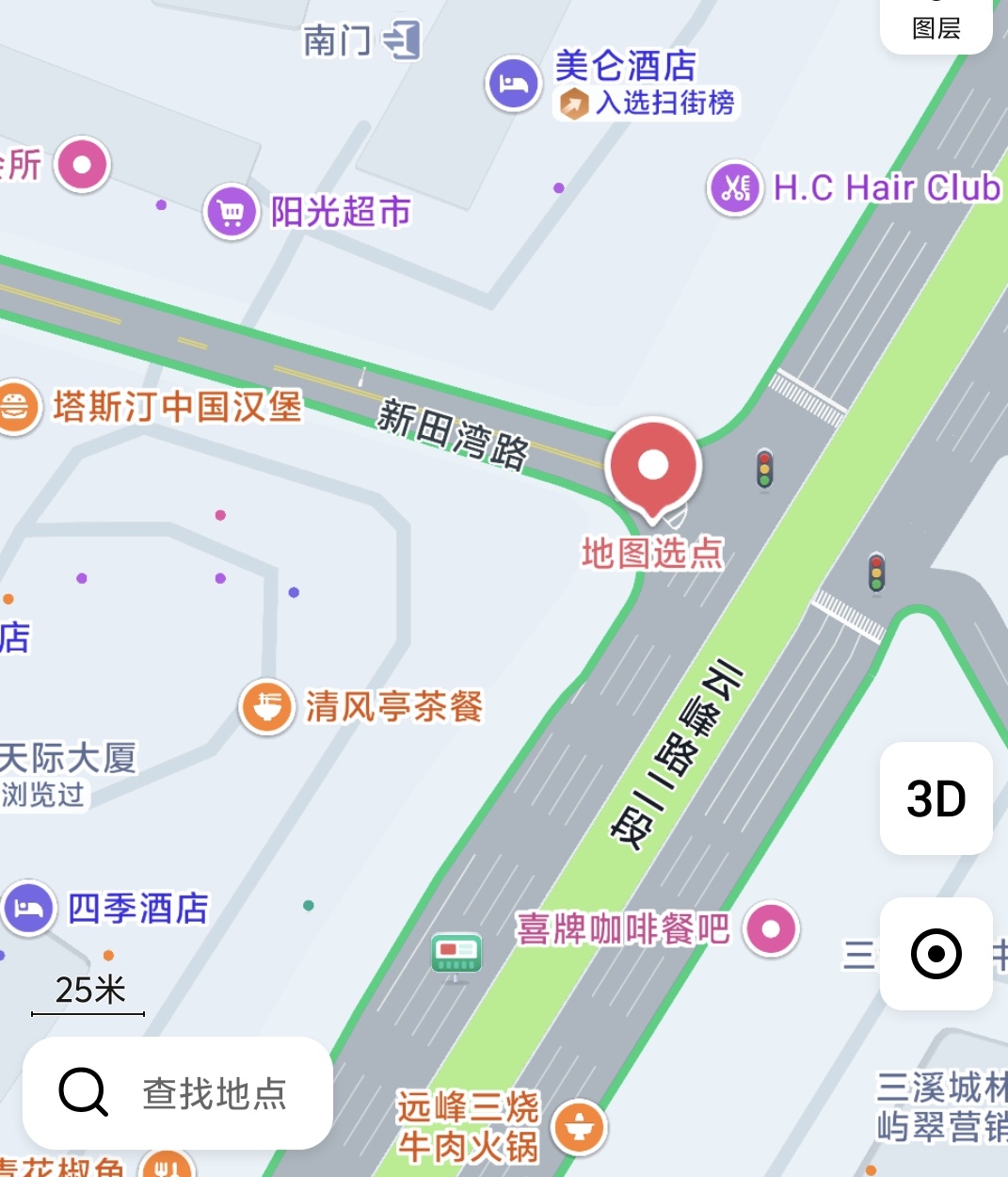Select the 美仑酒店 hotel marker
This screenshot has width=1008, height=1177.
coord(513,84)
